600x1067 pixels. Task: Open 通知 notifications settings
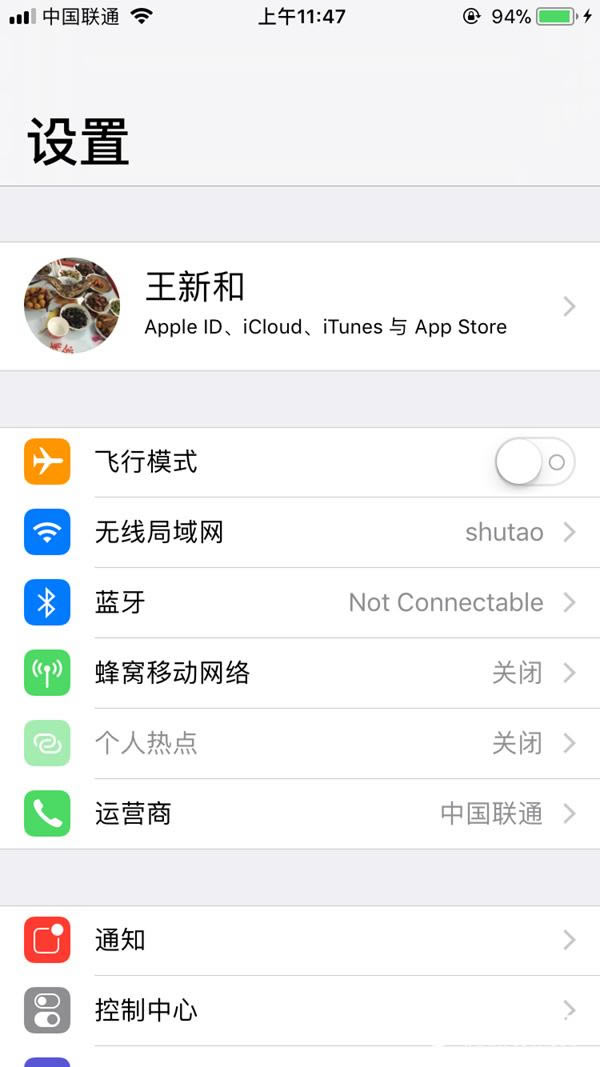(300, 940)
